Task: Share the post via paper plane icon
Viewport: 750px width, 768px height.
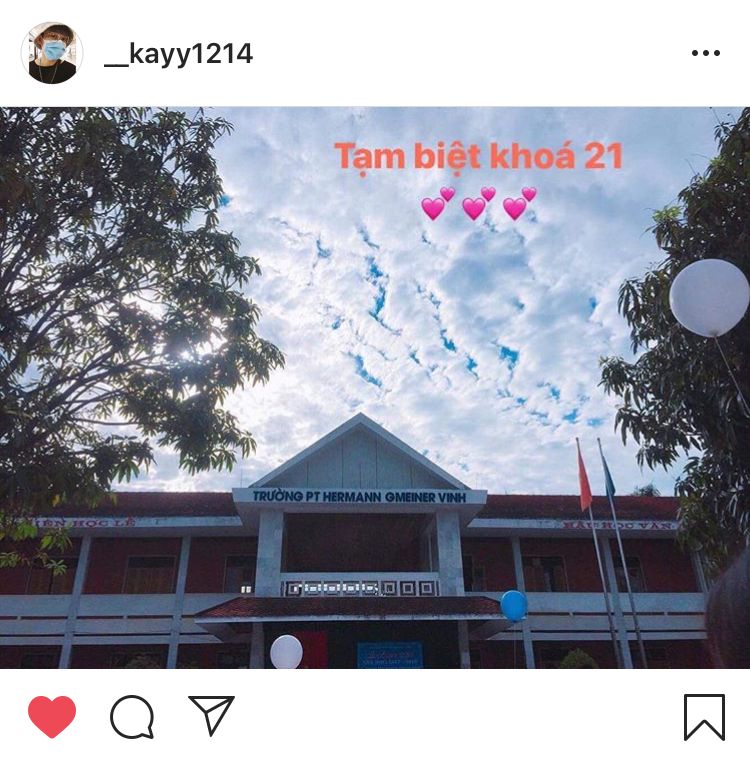Action: click(211, 715)
